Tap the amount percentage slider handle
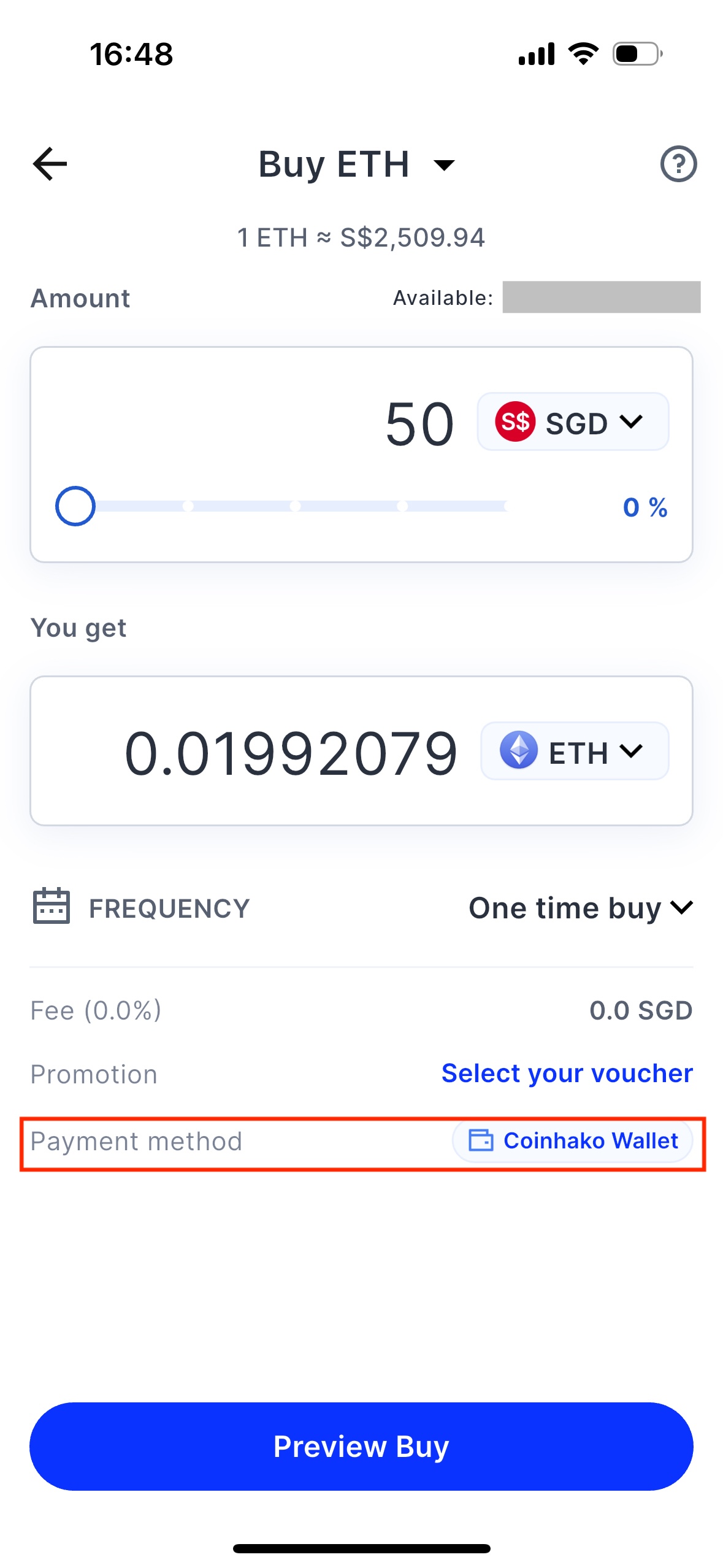 pyautogui.click(x=75, y=506)
